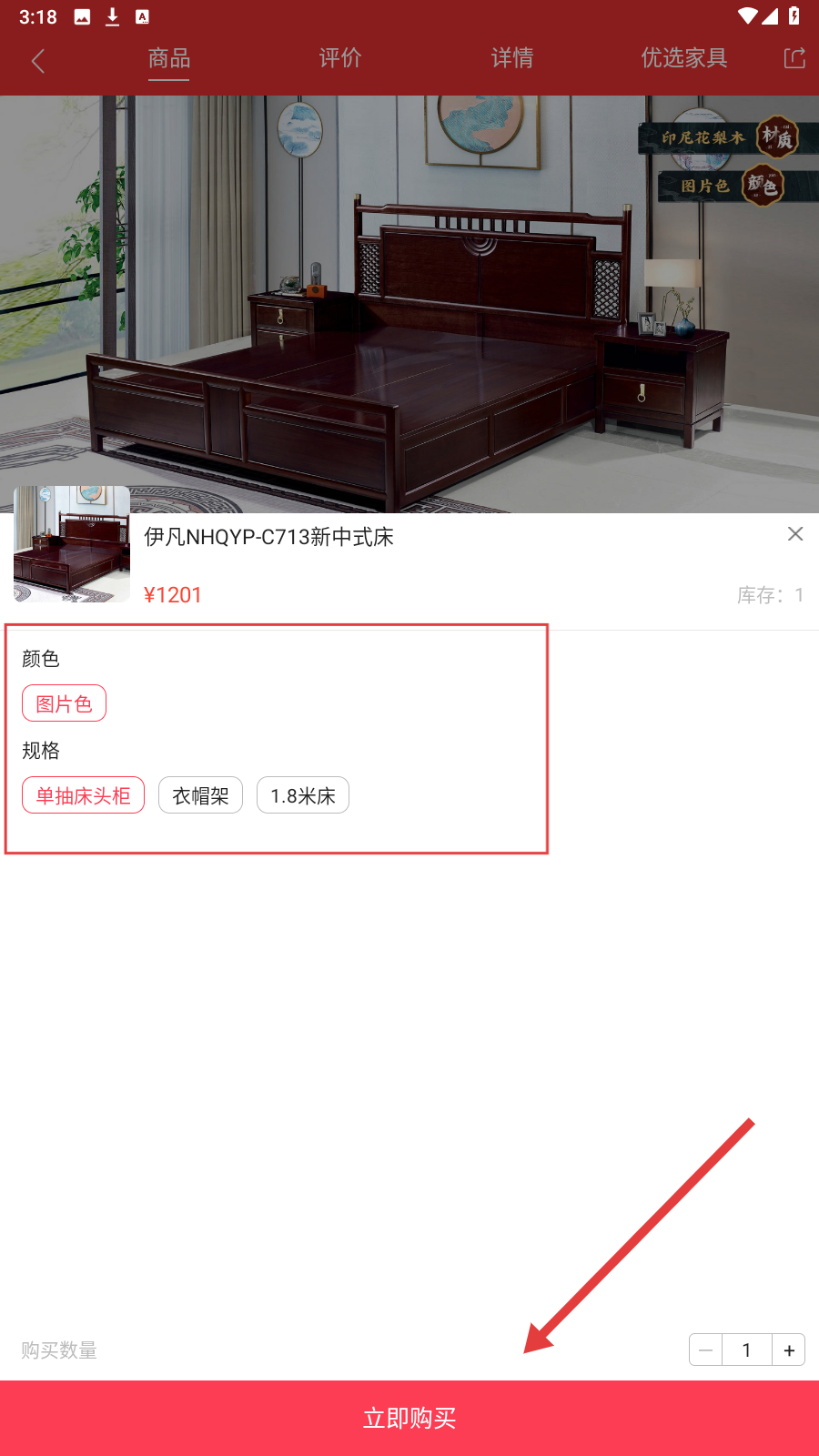Viewport: 819px width, 1456px height.
Task: Increase purchase quantity with plus button
Action: (789, 1350)
